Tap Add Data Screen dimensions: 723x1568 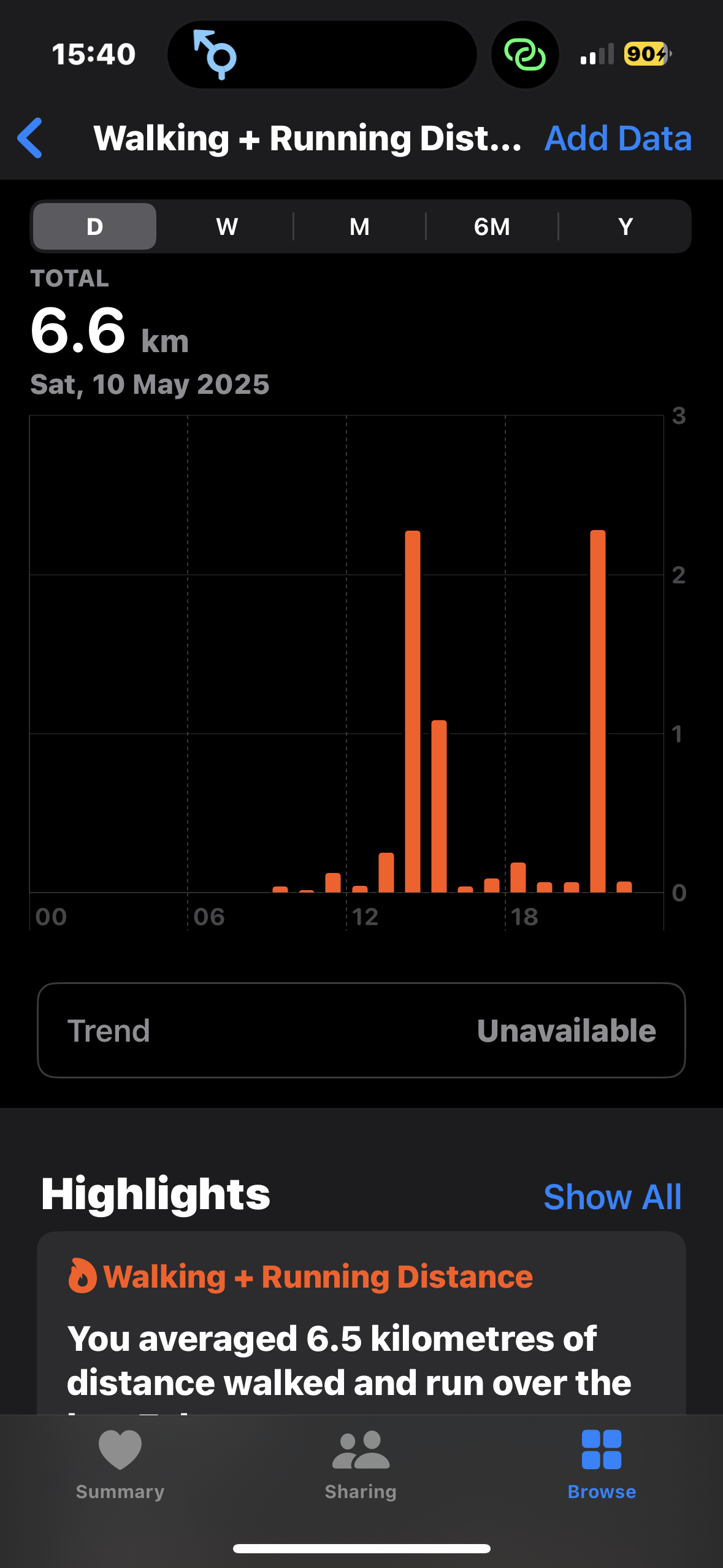pos(618,139)
